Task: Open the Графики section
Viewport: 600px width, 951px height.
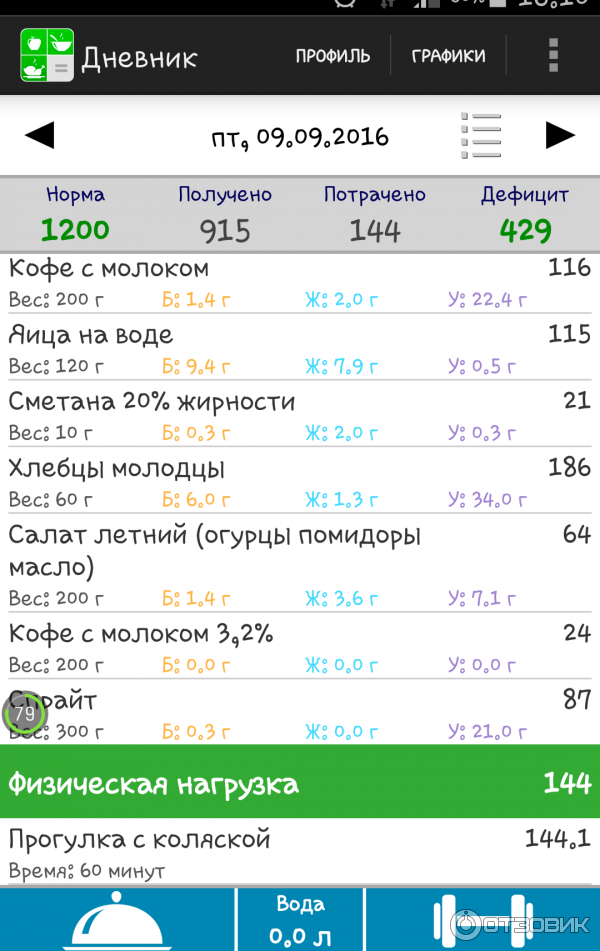Action: click(x=448, y=56)
